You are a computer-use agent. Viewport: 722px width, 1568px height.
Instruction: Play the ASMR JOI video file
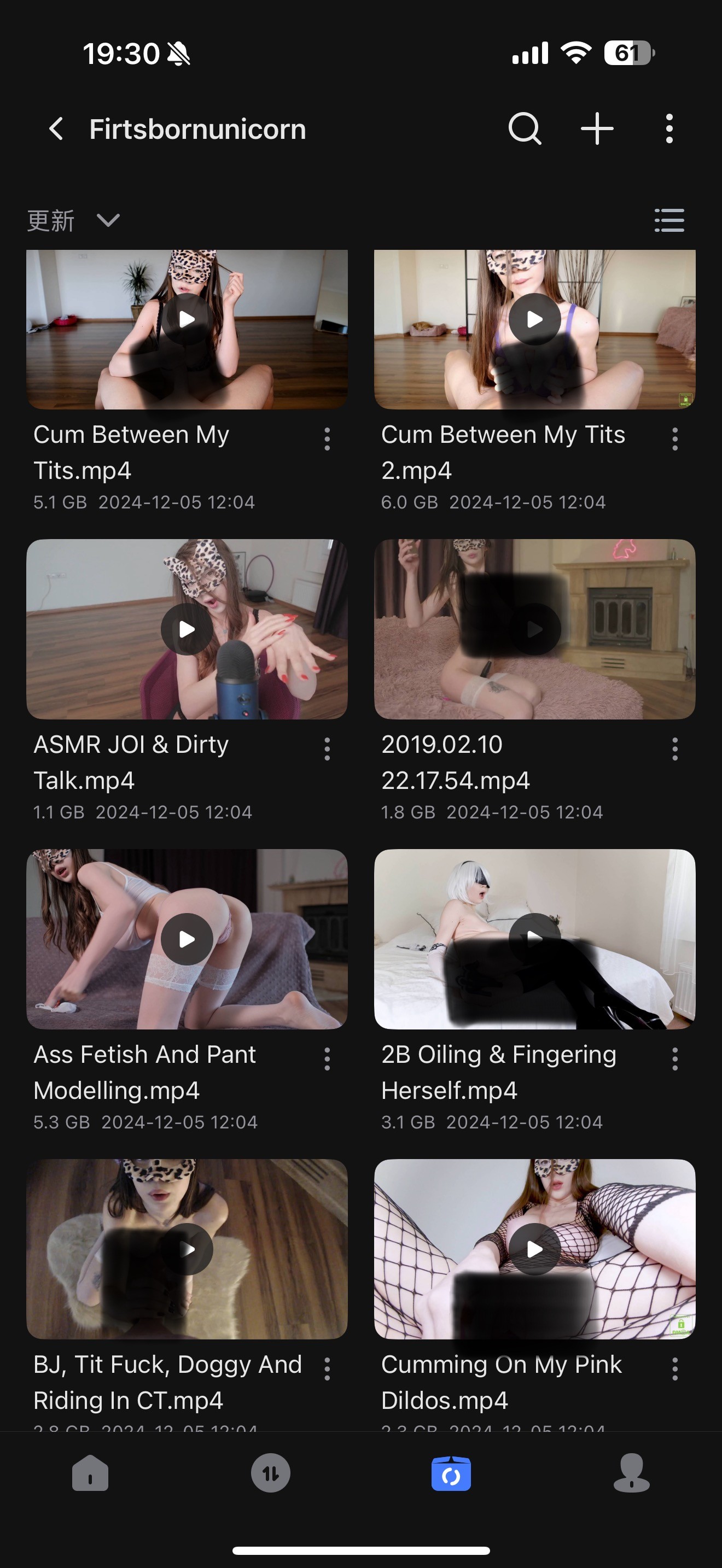187,629
